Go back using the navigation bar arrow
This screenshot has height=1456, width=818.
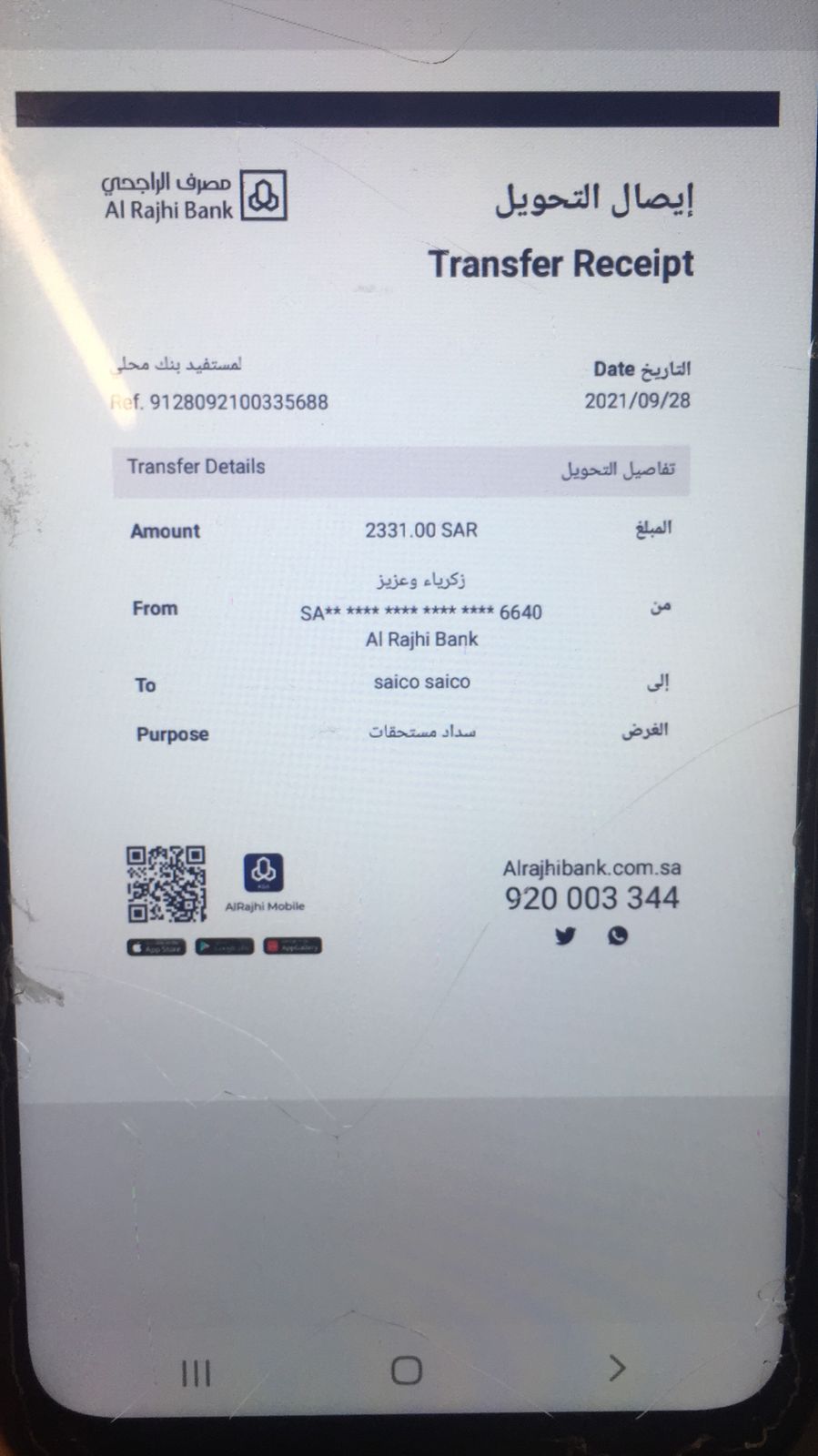coord(617,1368)
